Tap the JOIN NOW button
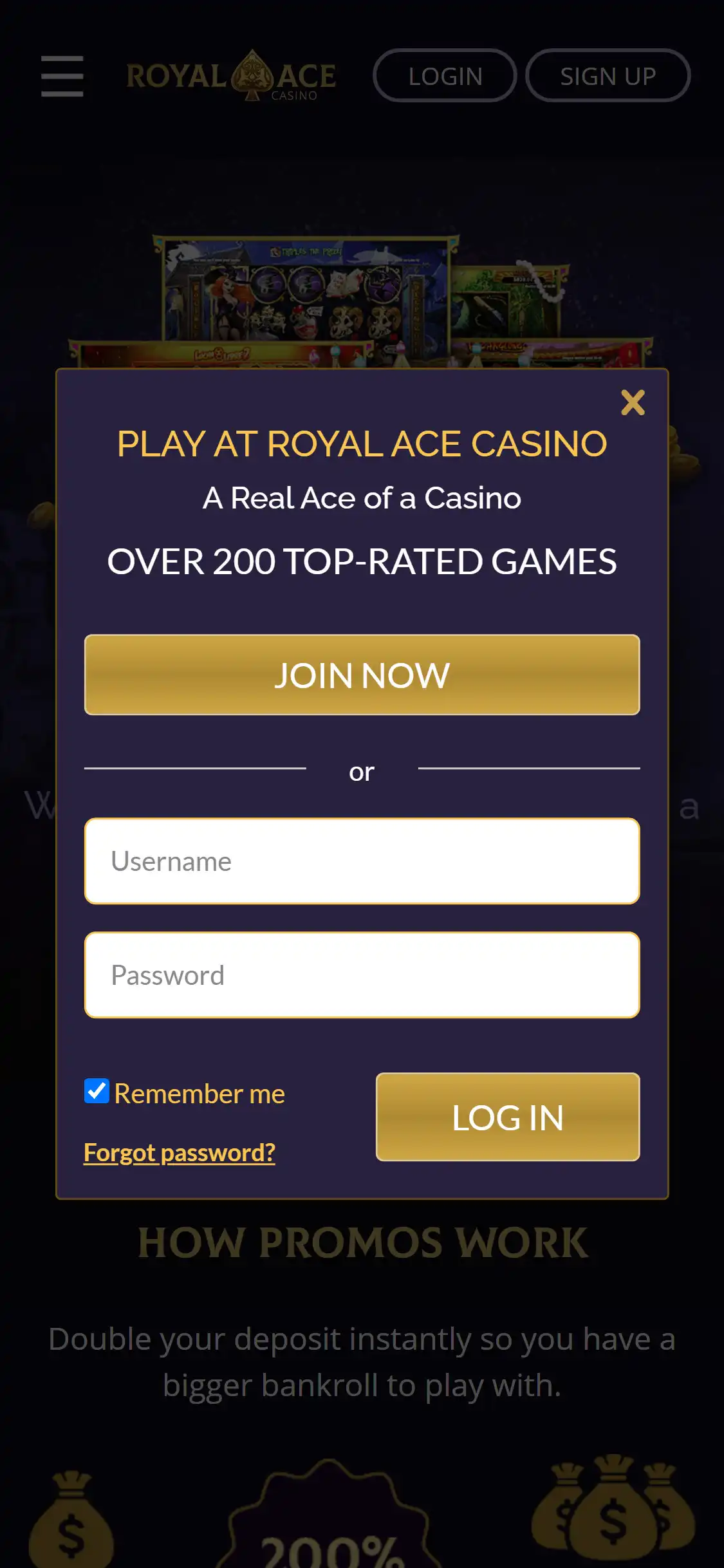Screen dimensions: 724x1568 click(362, 675)
